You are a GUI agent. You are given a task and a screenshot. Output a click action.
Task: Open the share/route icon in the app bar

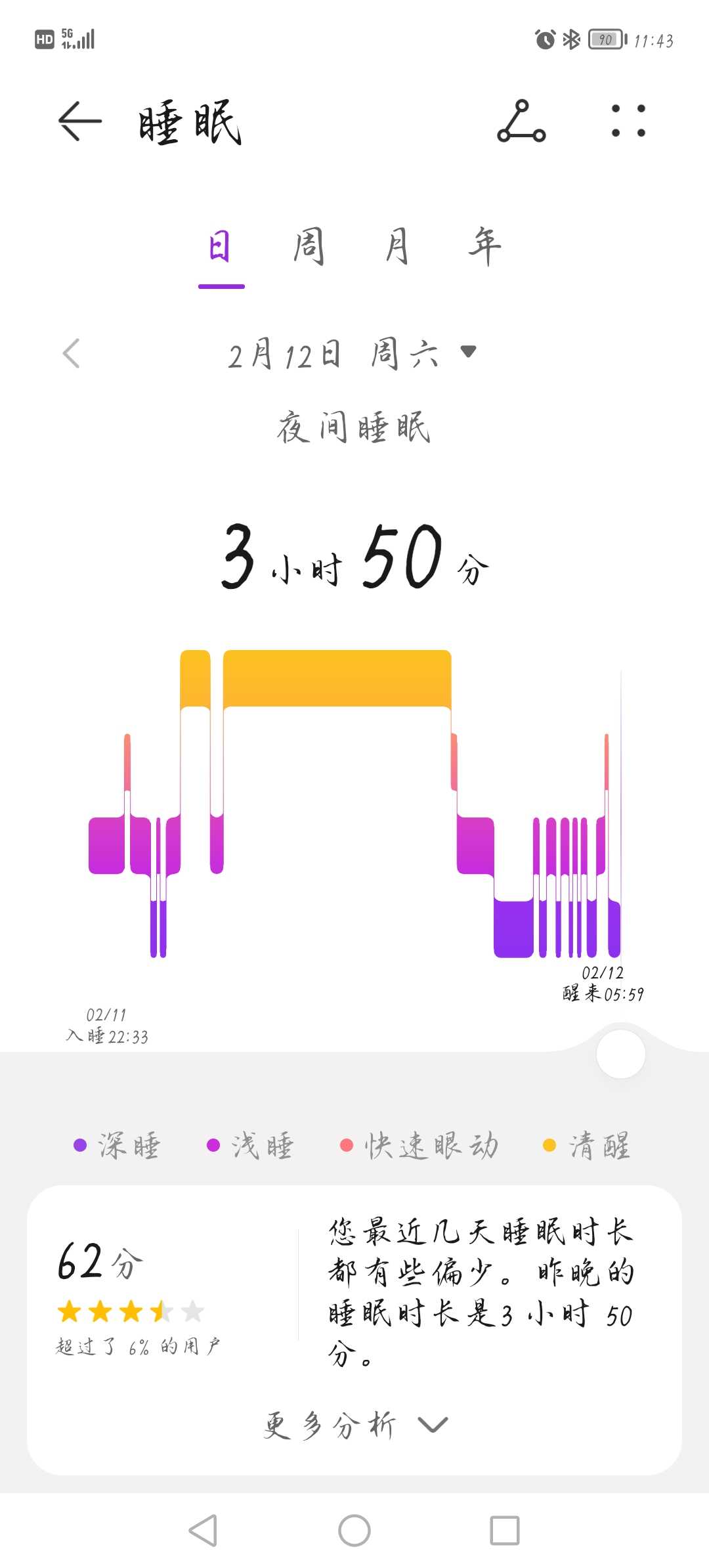(x=521, y=121)
